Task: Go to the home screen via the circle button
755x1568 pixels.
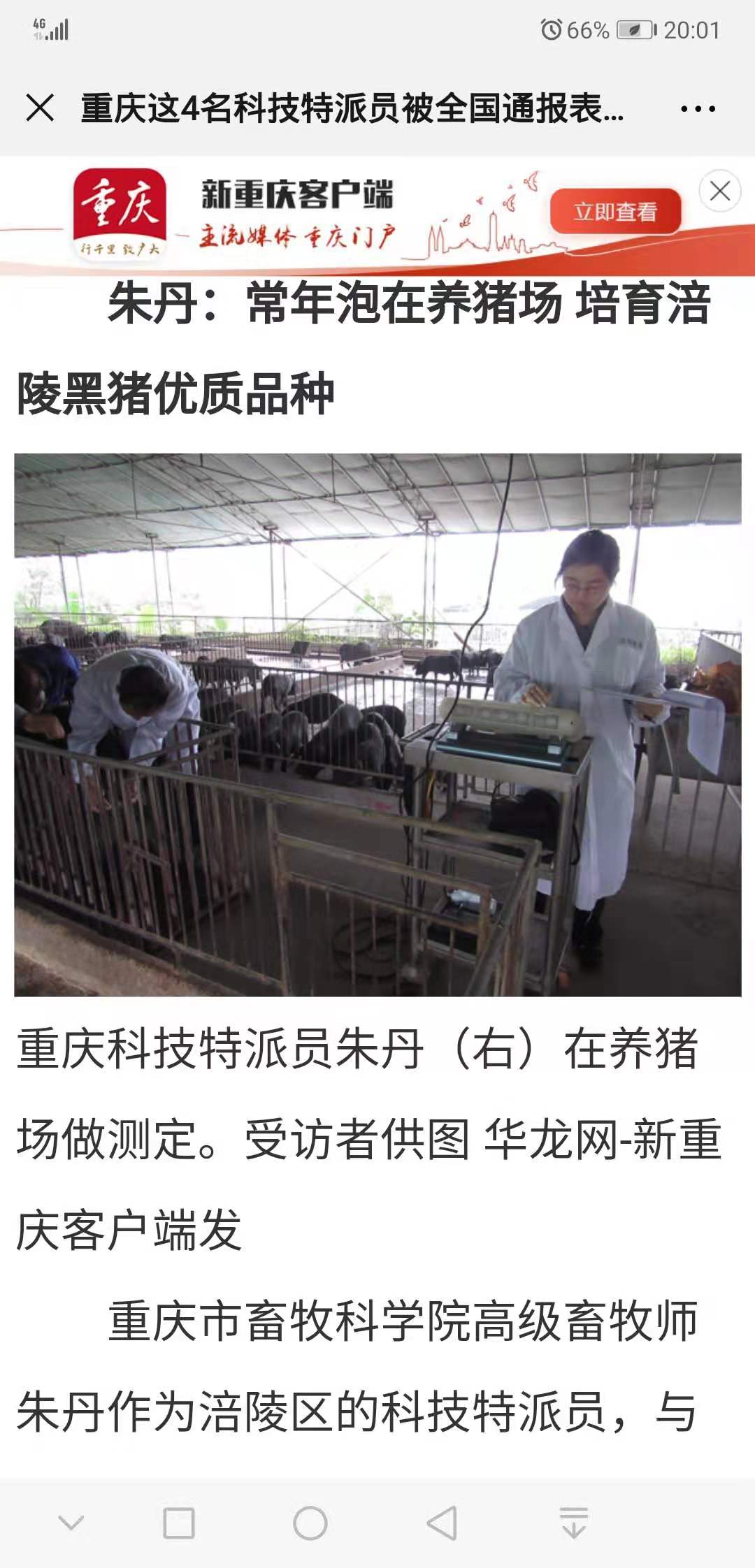Action: pos(310,1523)
